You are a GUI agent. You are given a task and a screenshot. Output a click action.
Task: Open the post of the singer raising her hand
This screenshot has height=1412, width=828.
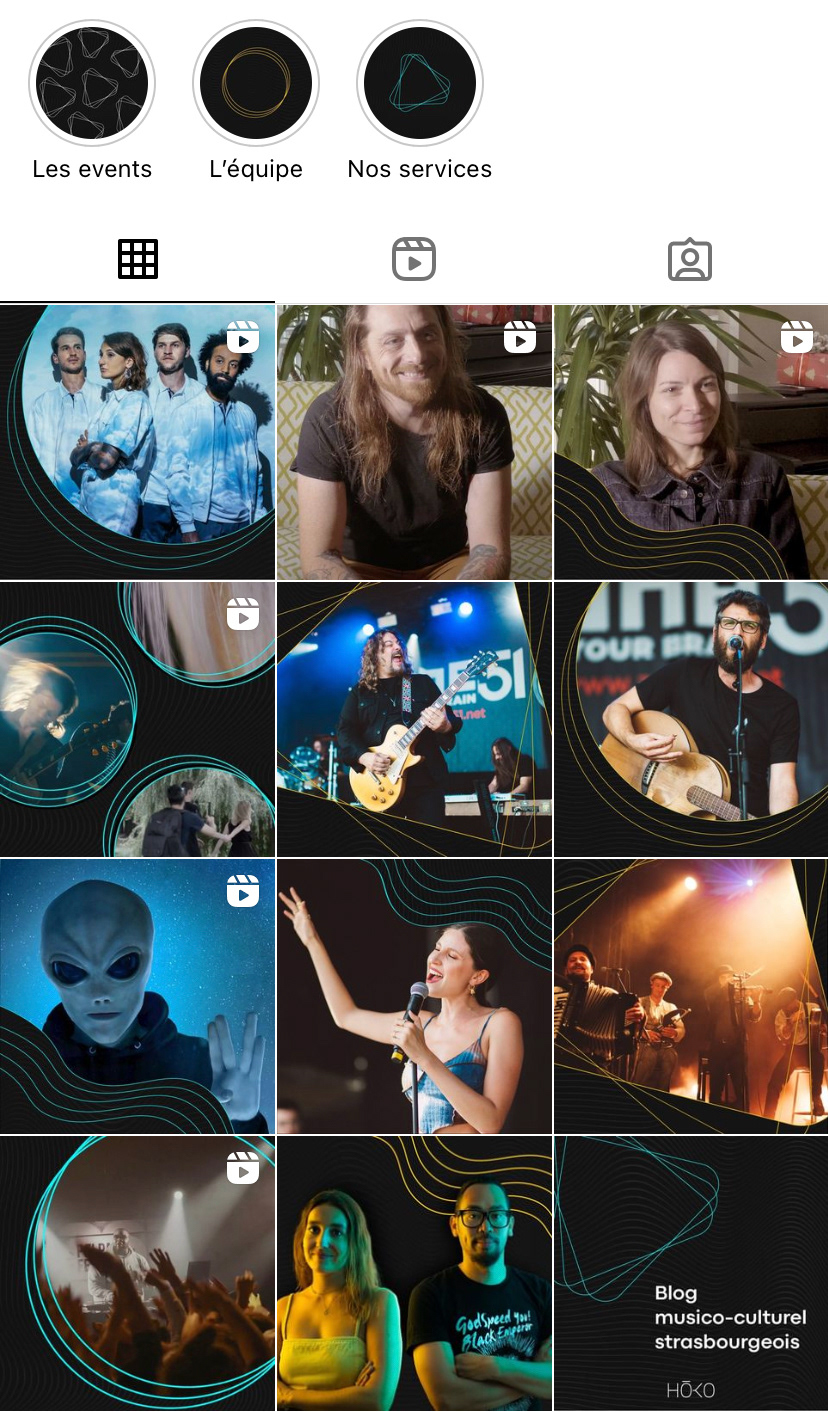click(414, 996)
